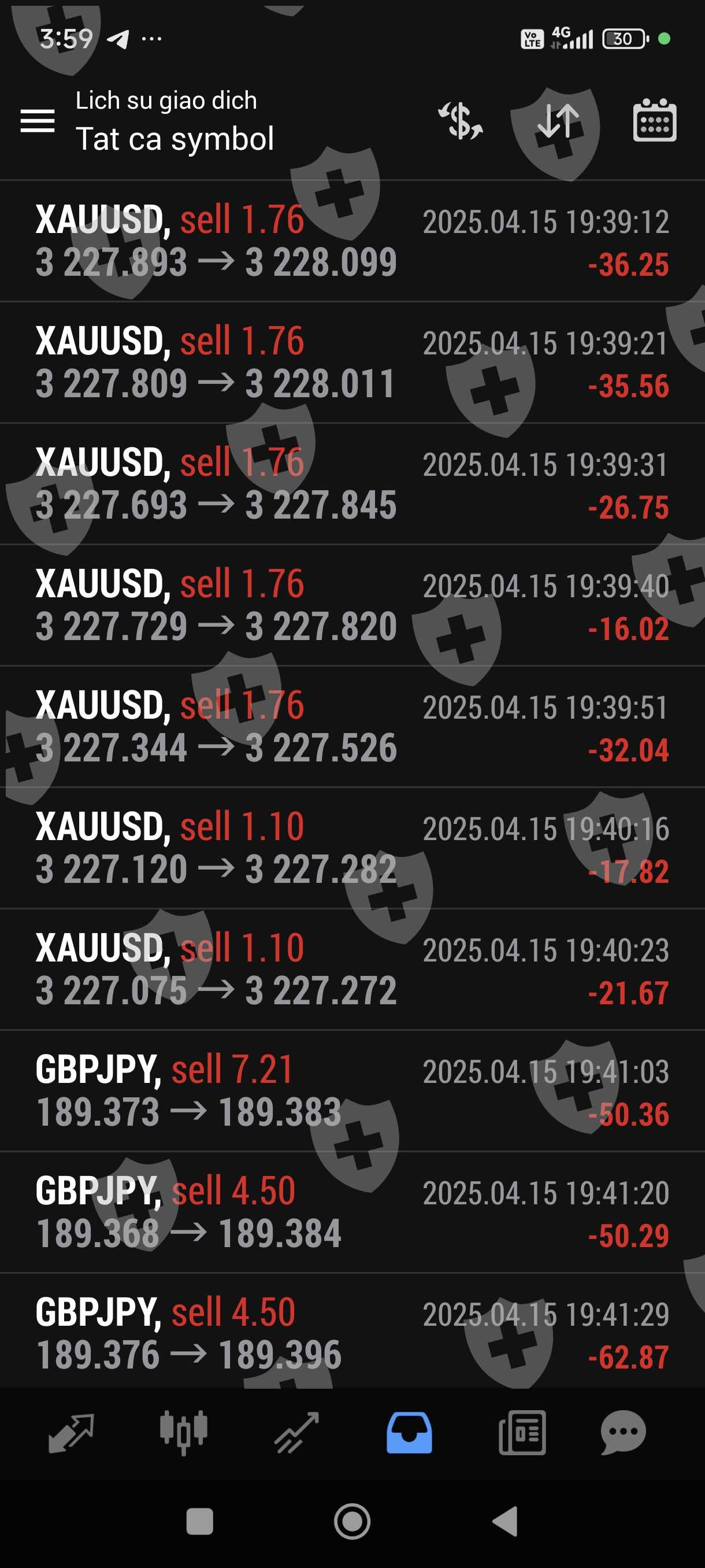Open the sort arrows option
Viewport: 705px width, 1568px height.
pyautogui.click(x=557, y=120)
